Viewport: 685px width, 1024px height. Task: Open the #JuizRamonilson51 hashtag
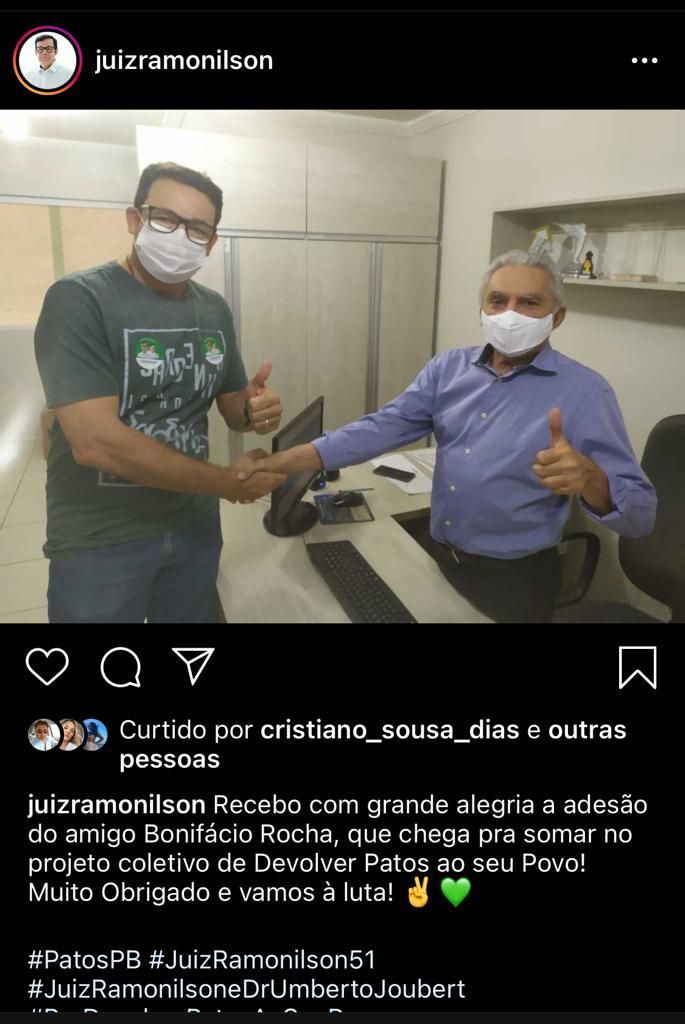(x=262, y=960)
